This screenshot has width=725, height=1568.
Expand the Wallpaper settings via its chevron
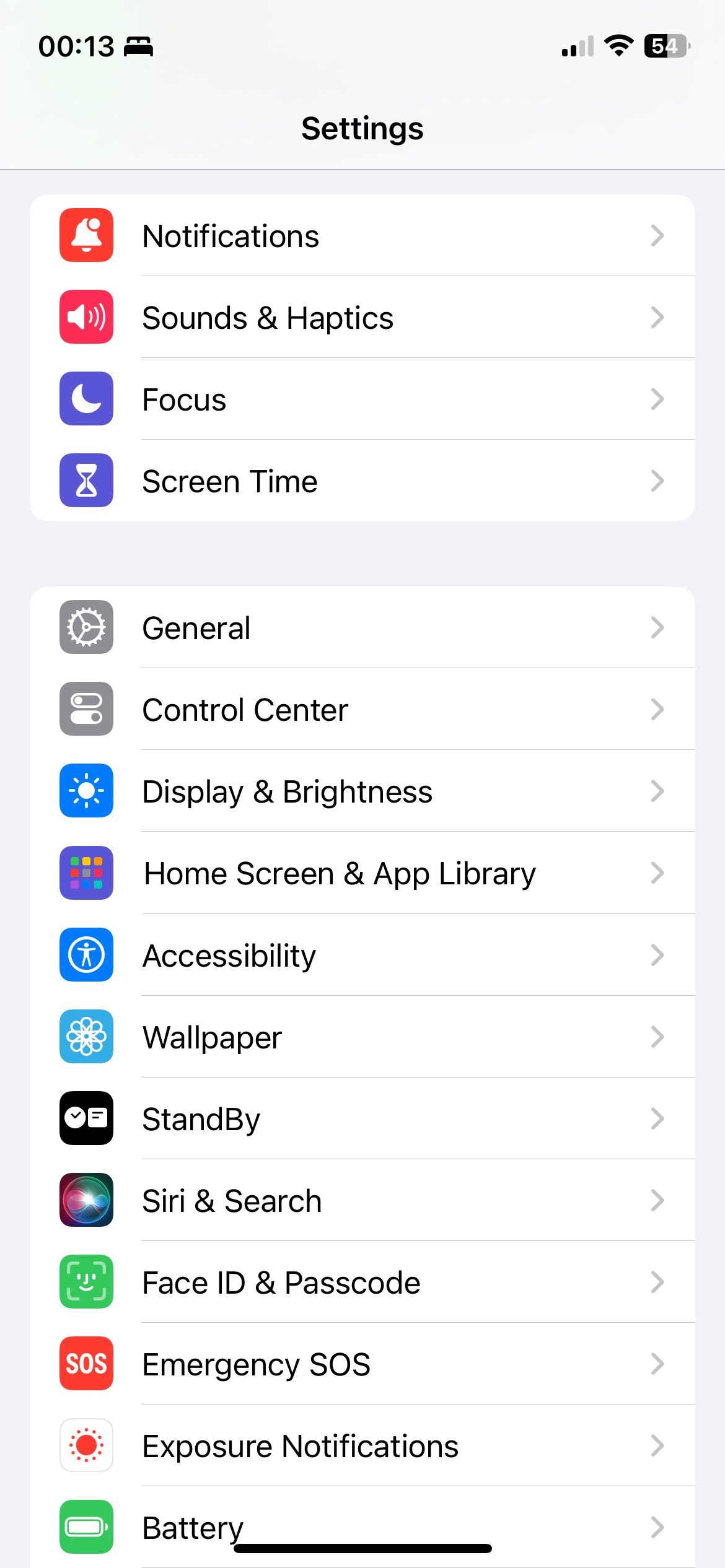click(657, 1036)
